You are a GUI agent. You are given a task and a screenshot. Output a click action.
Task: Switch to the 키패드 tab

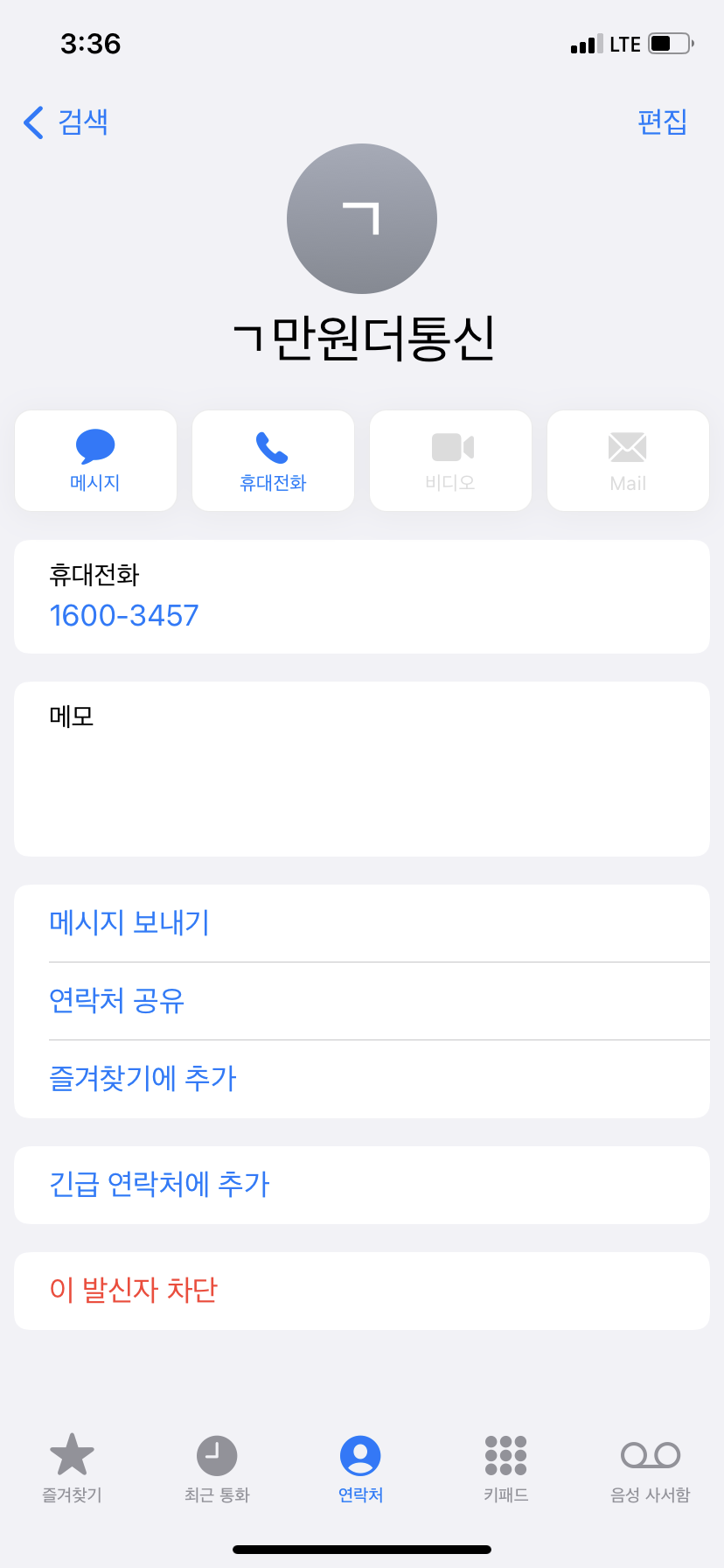506,1468
